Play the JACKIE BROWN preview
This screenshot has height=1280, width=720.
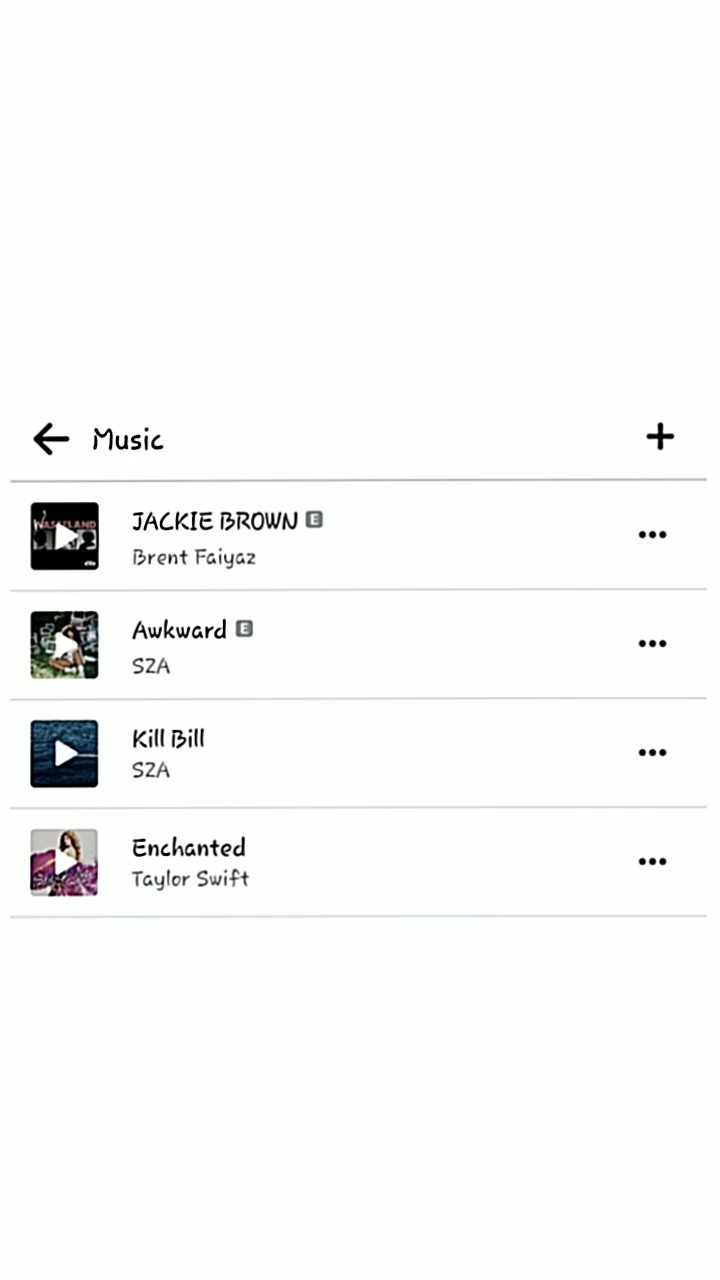(64, 536)
